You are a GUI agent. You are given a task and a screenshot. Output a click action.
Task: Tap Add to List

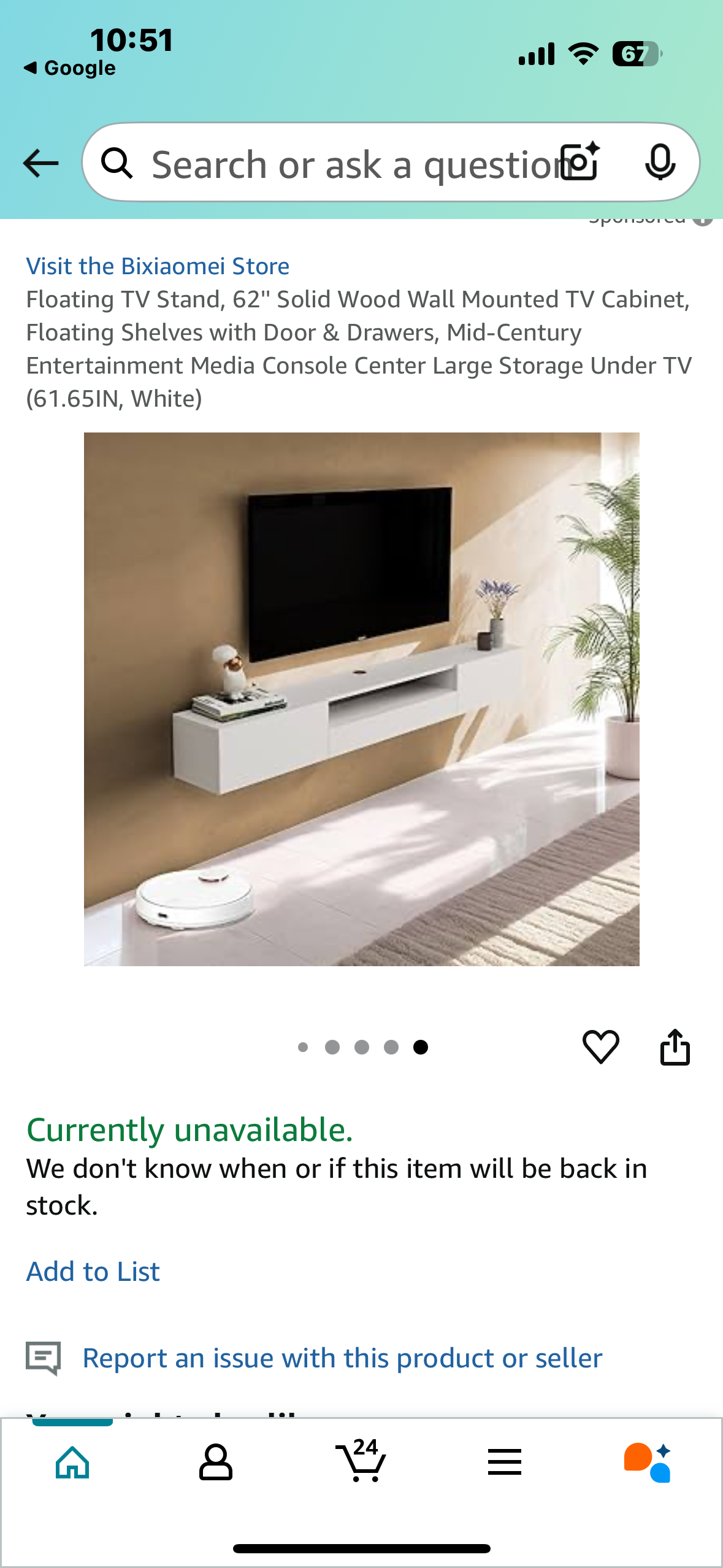(x=93, y=1272)
